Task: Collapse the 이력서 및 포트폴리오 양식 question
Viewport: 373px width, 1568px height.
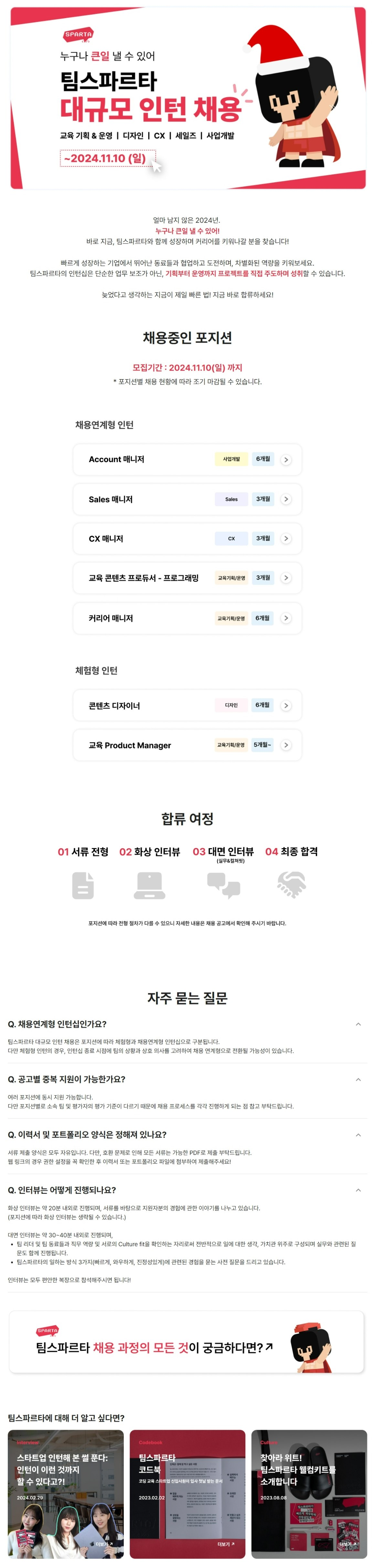Action: click(x=358, y=1135)
